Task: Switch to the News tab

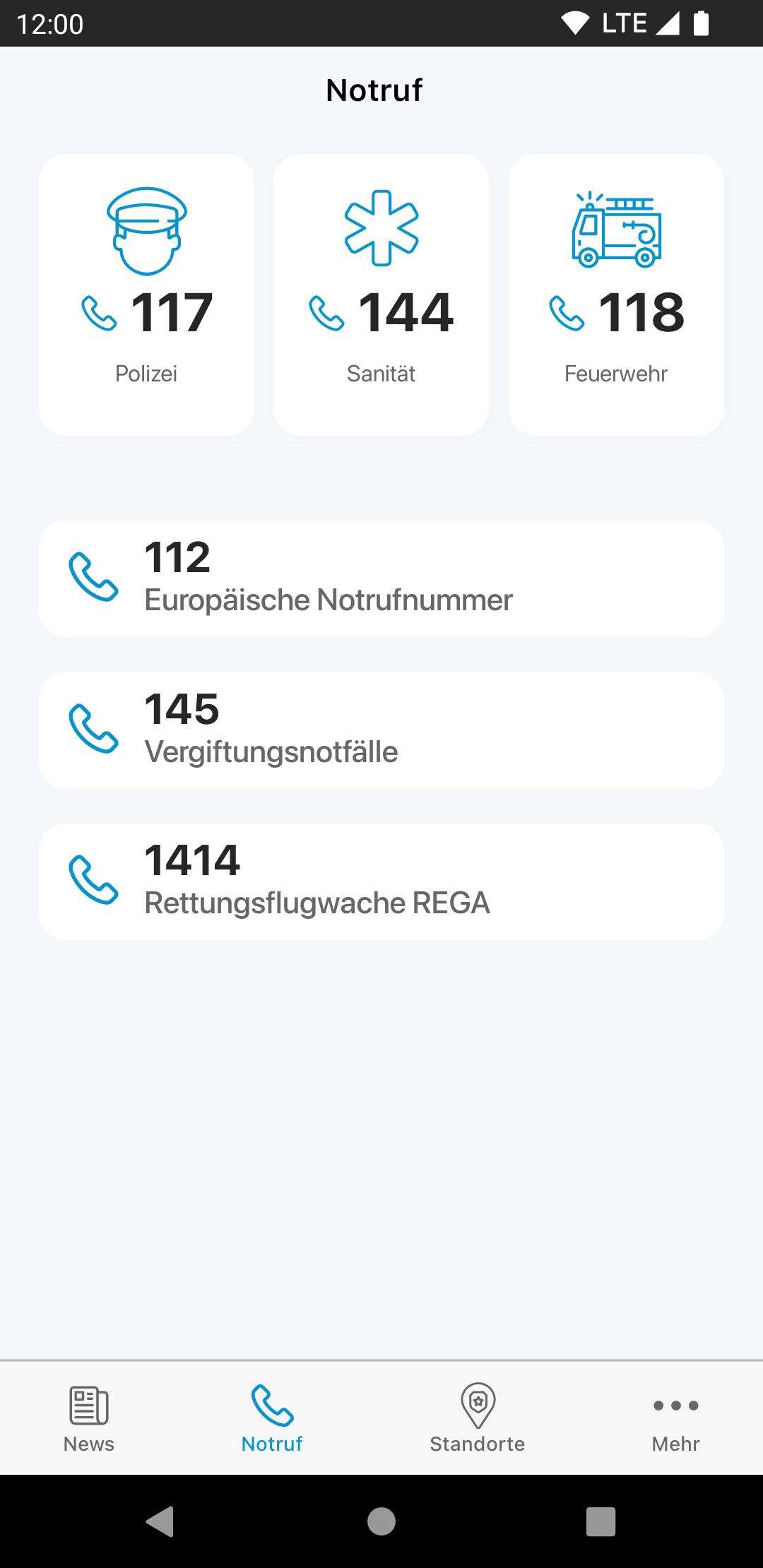Action: 89,1418
